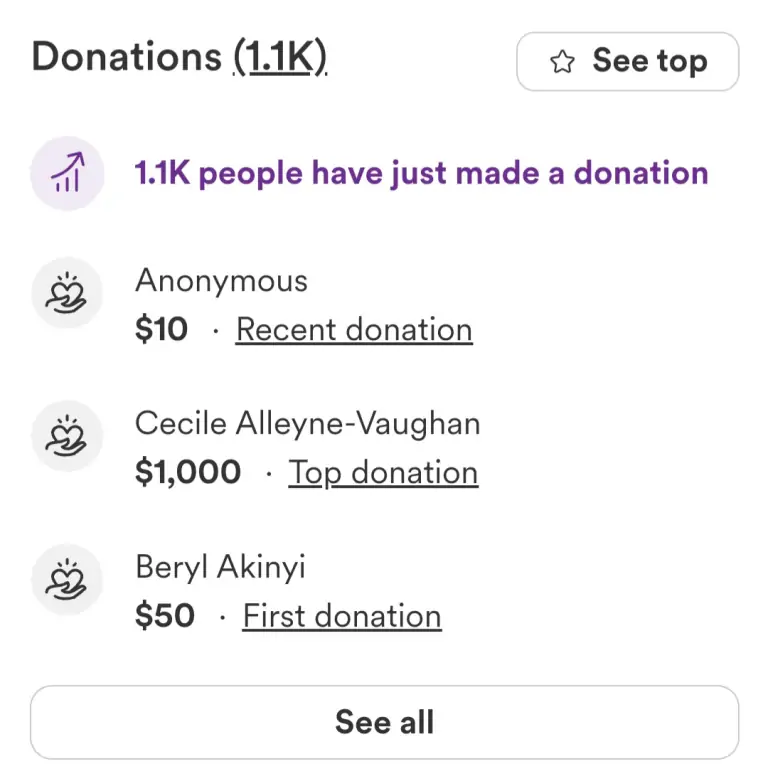This screenshot has height=781, width=768.
Task: Open the Recent donation link
Action: pos(354,330)
